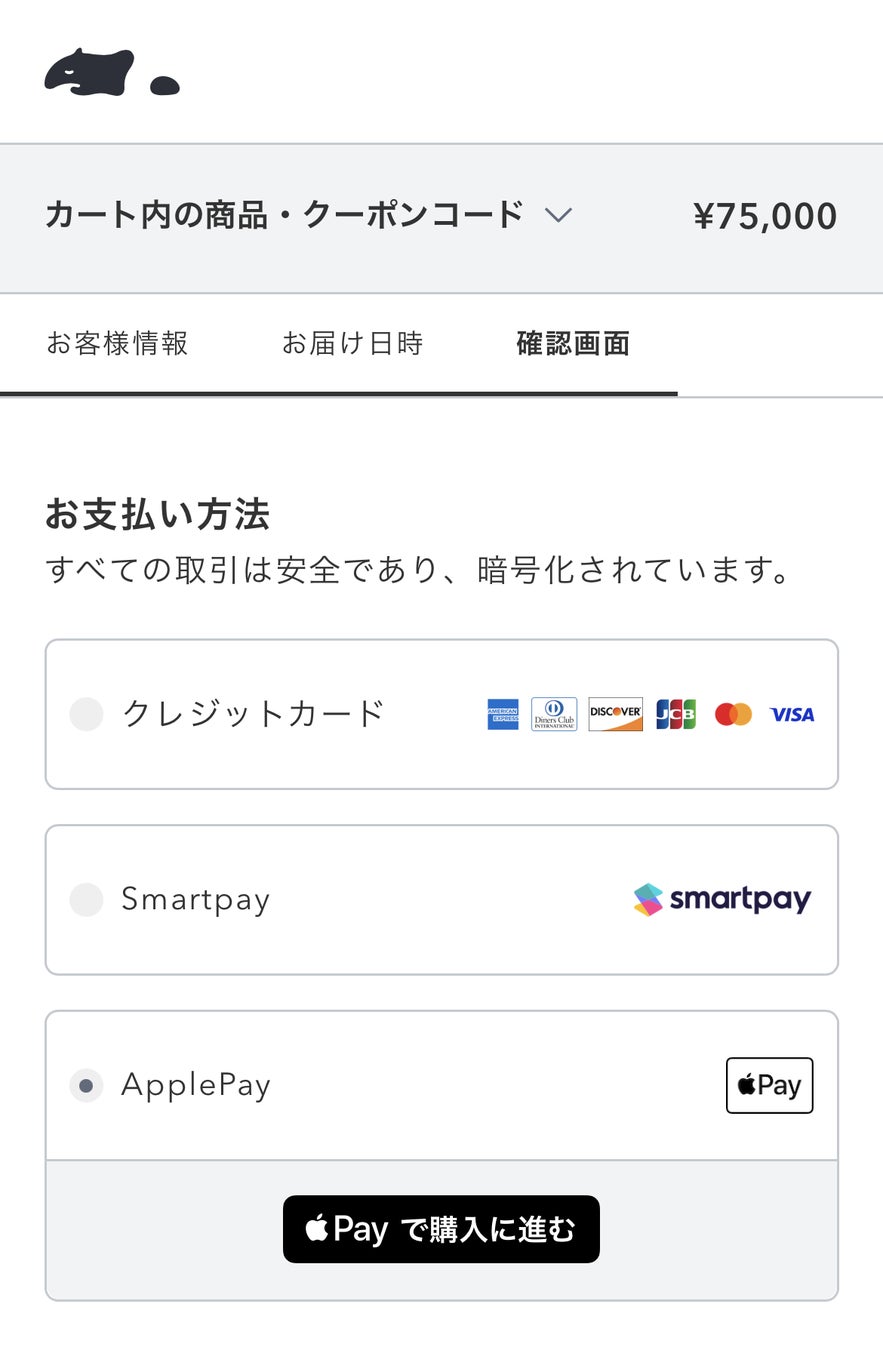Open the 確認画面 step
This screenshot has height=1350, width=883.
pos(573,344)
